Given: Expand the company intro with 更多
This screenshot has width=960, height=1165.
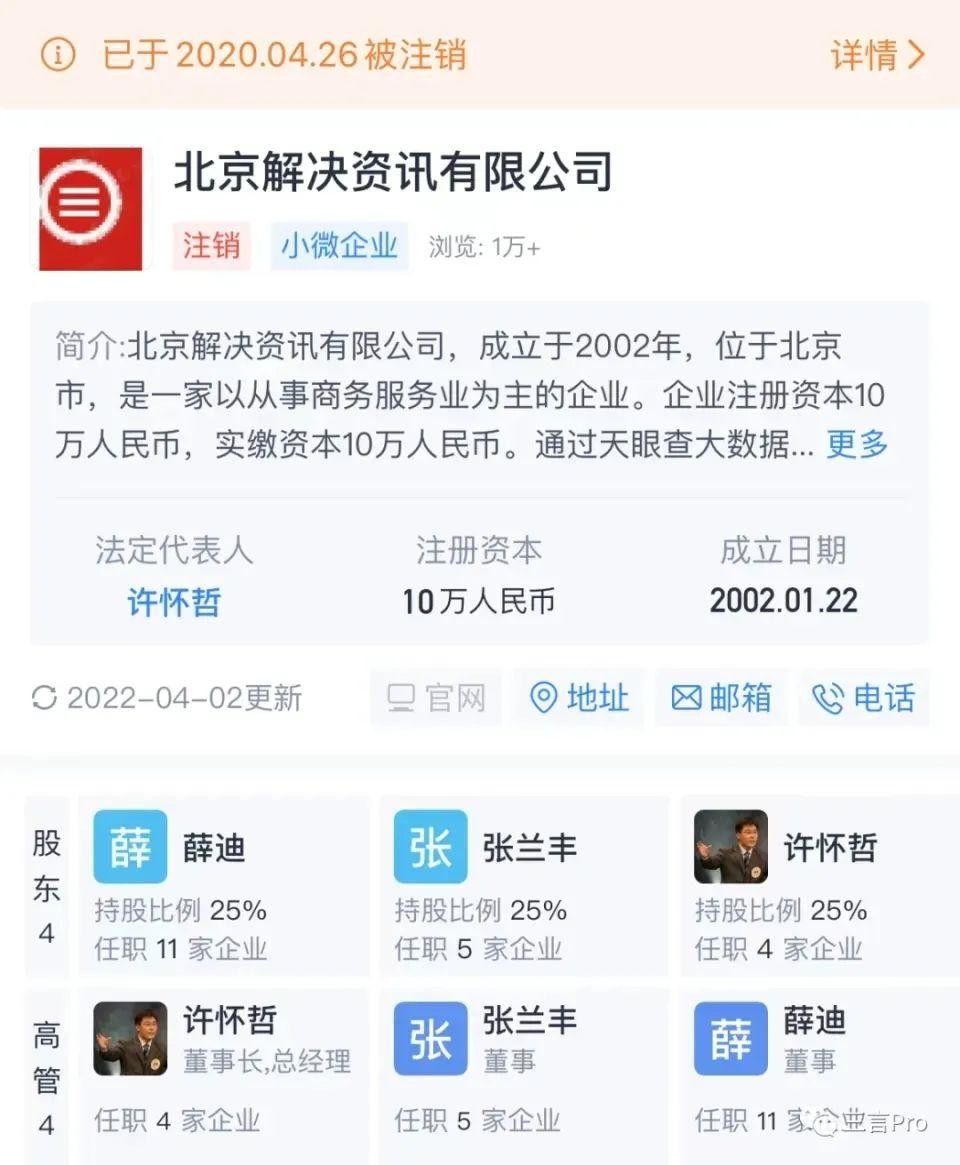Looking at the screenshot, I should click(x=856, y=444).
